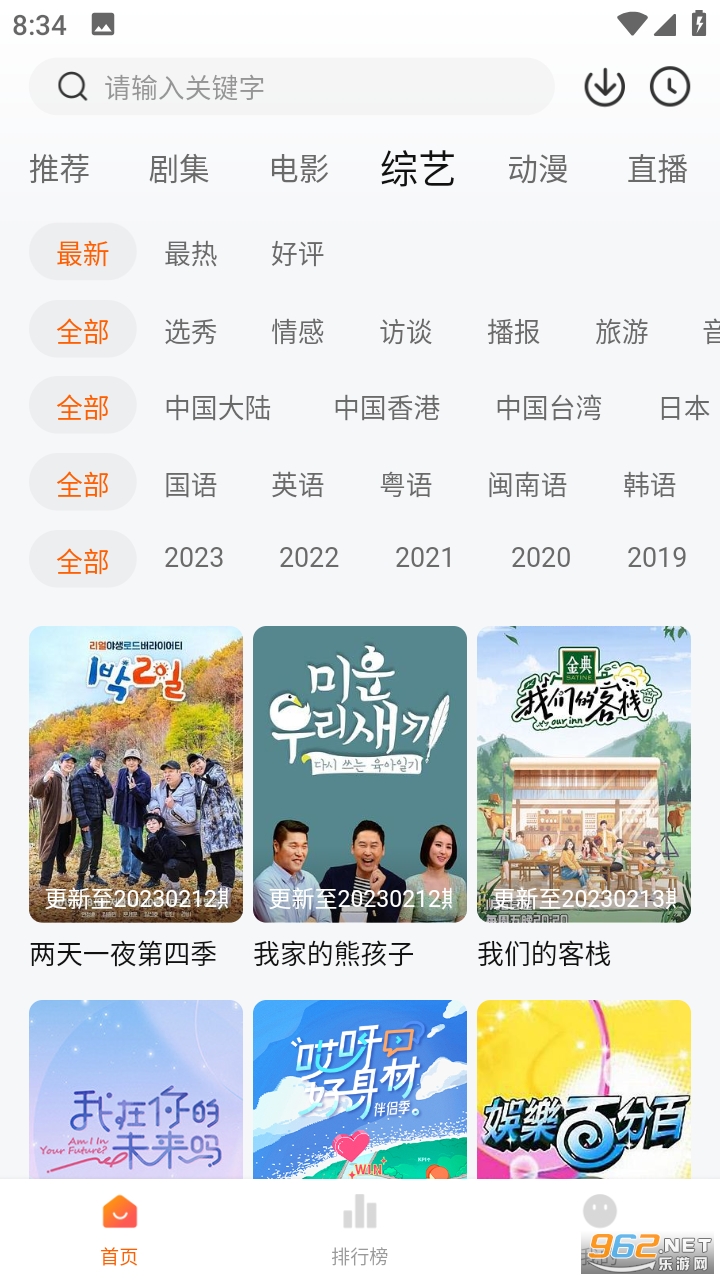Viewport: 720px width, 1280px height.
Task: Switch to the 动漫 tab
Action: point(538,169)
